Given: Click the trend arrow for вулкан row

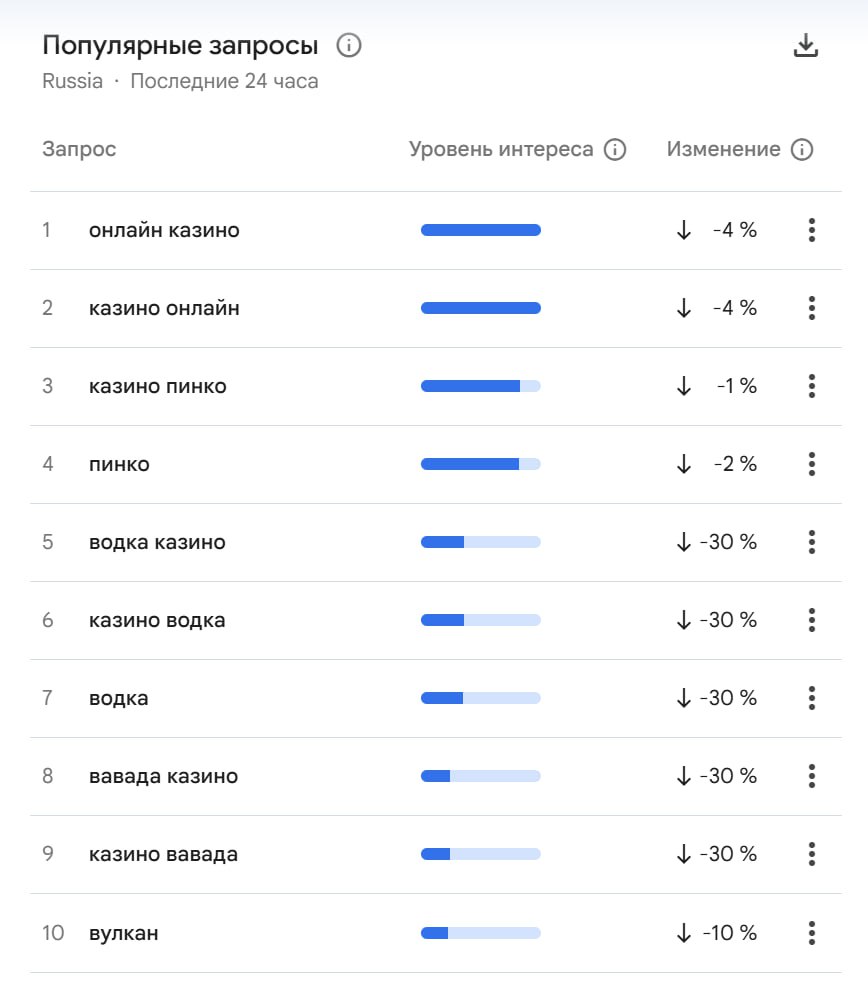Looking at the screenshot, I should pos(683,932).
